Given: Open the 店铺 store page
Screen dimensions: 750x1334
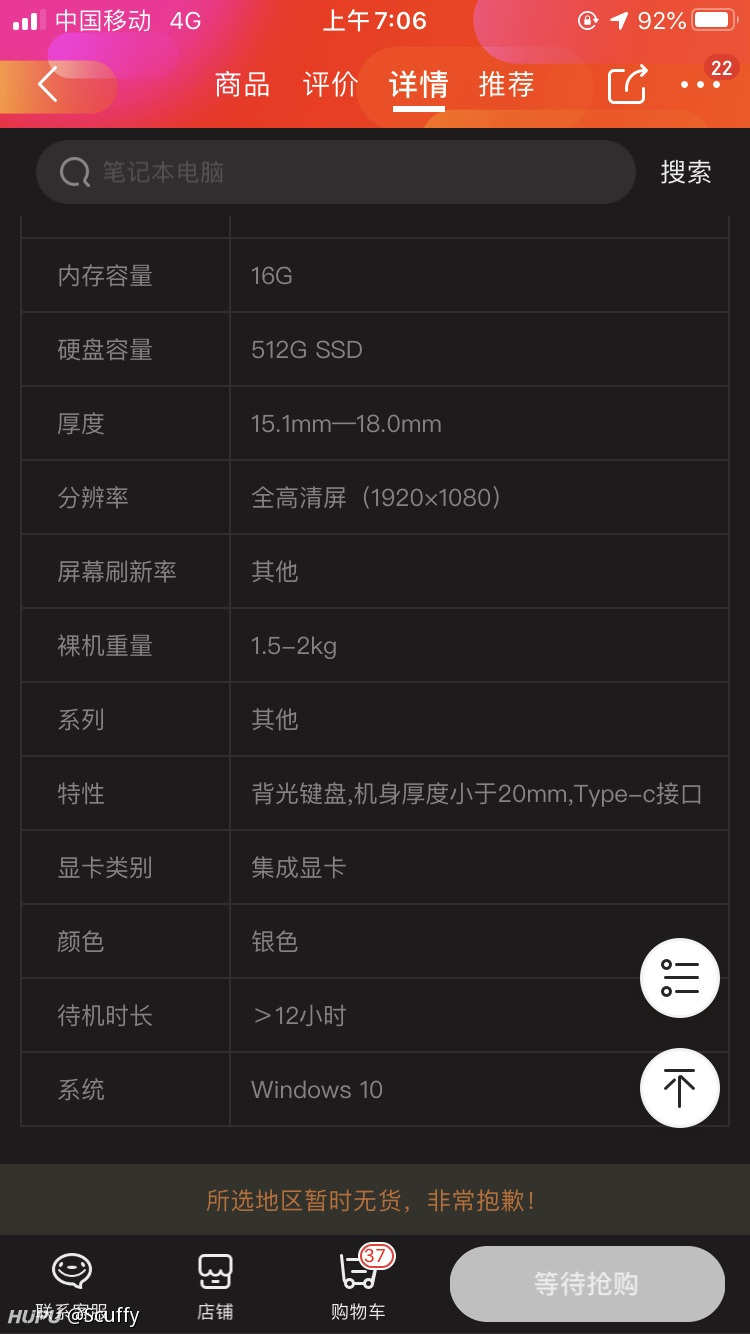Looking at the screenshot, I should [215, 1286].
